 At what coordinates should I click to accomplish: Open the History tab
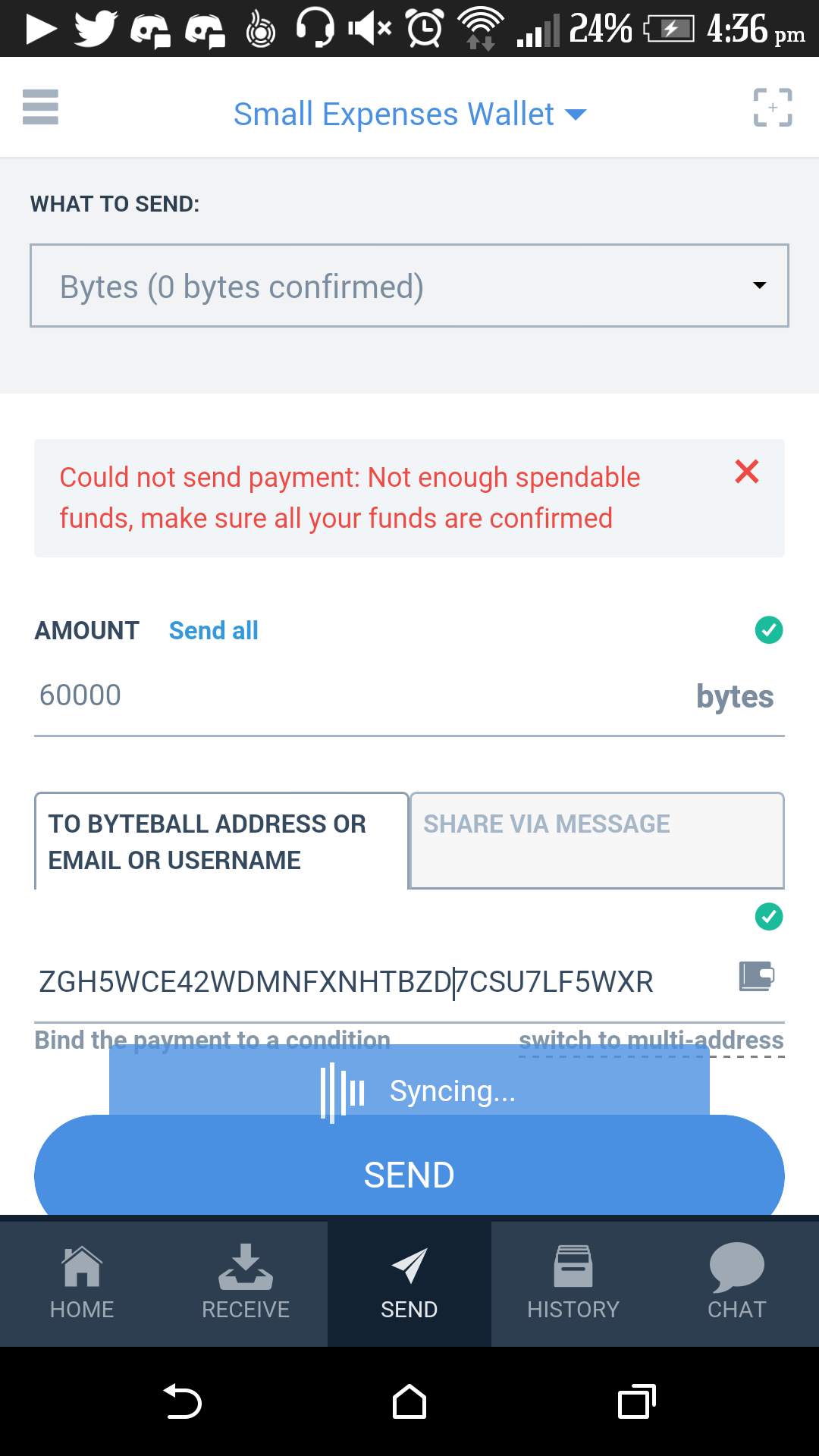573,1283
